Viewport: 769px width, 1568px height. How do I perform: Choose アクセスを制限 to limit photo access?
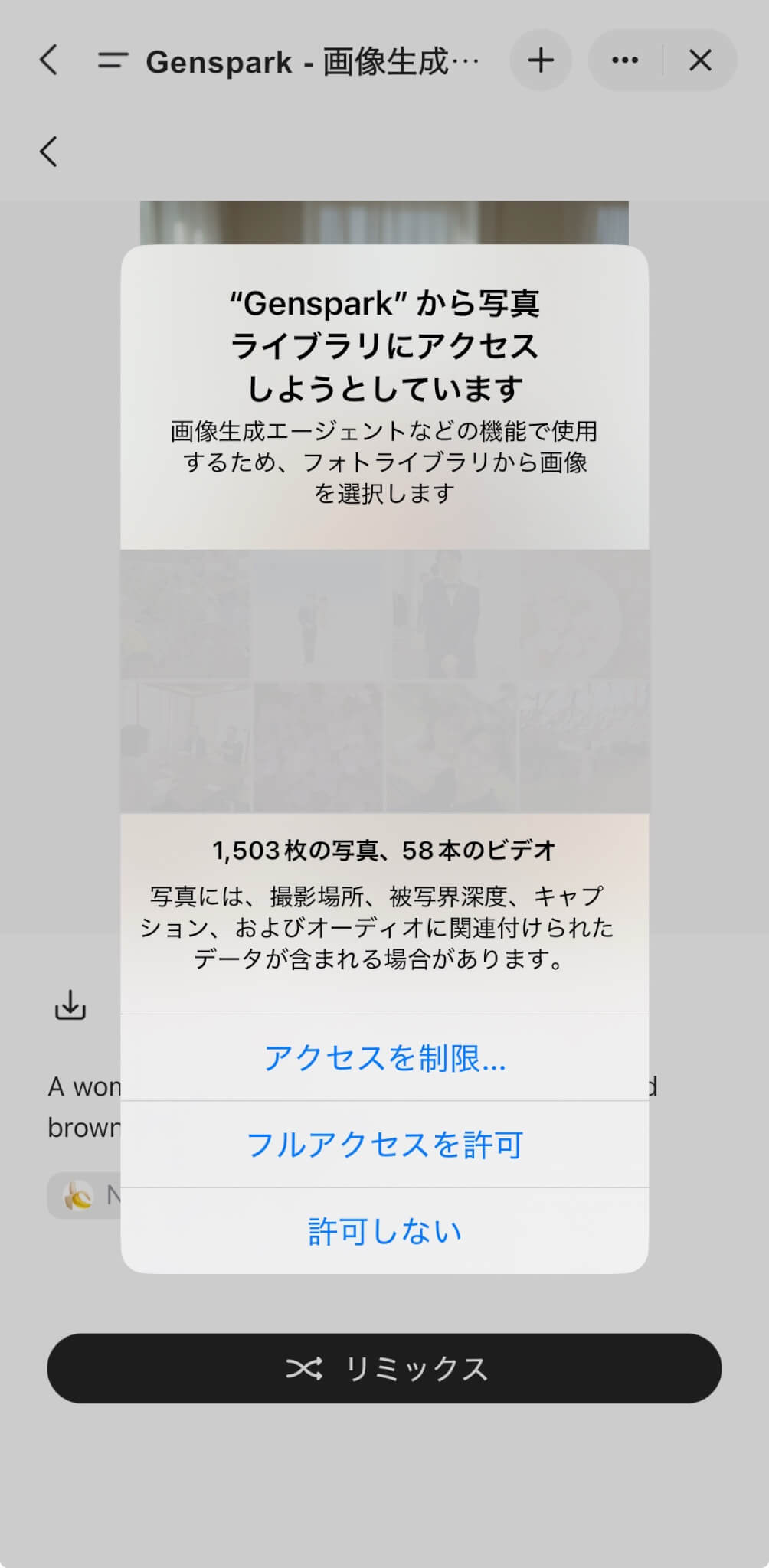(x=384, y=1058)
